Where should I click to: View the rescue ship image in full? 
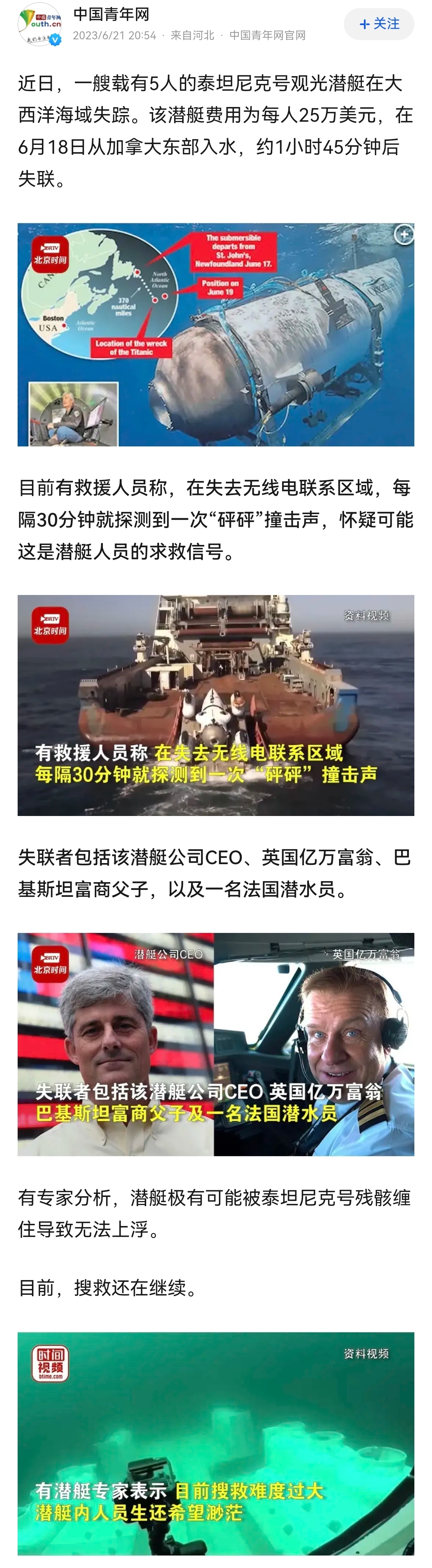click(x=215, y=705)
